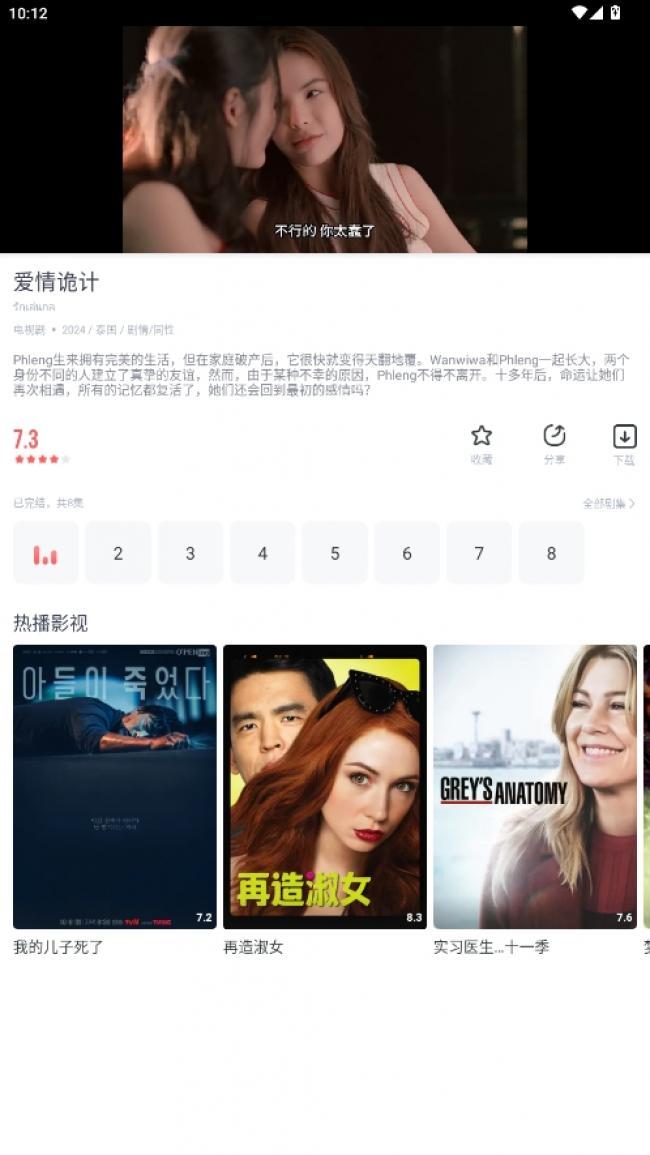The height and width of the screenshot is (1155, 650).
Task: Choose episode 7
Action: [479, 553]
